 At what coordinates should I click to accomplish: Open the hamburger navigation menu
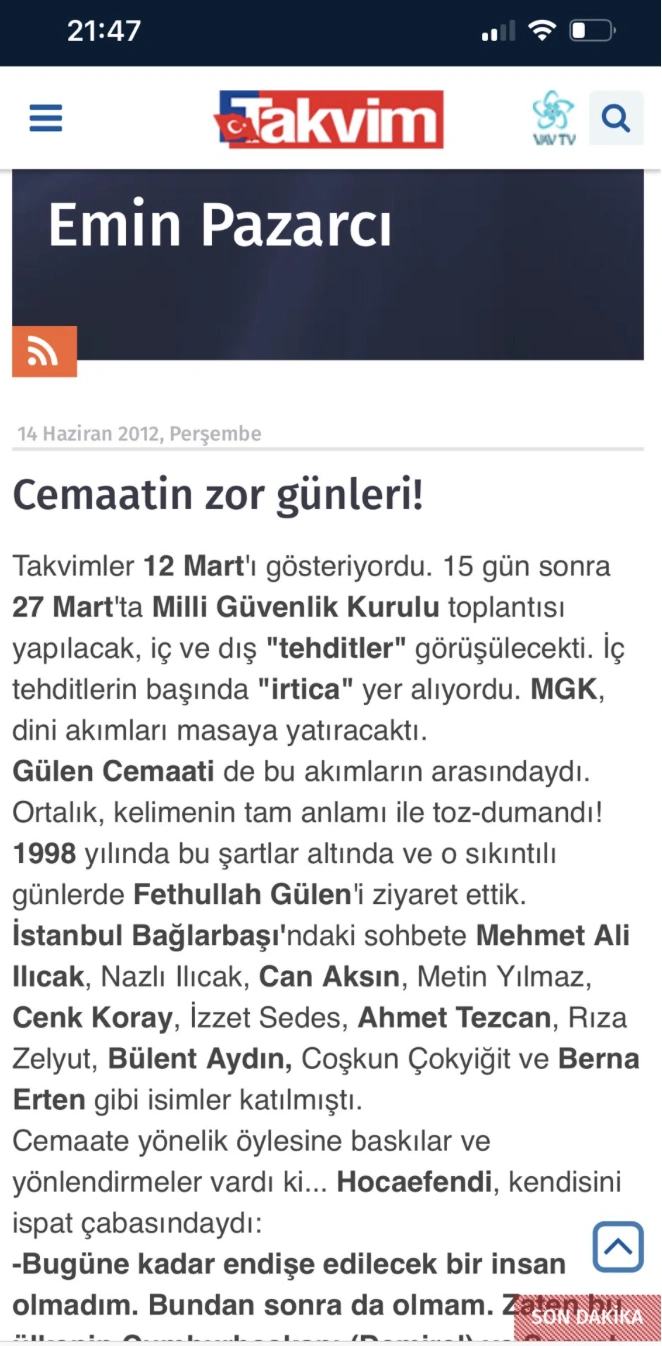click(x=46, y=119)
